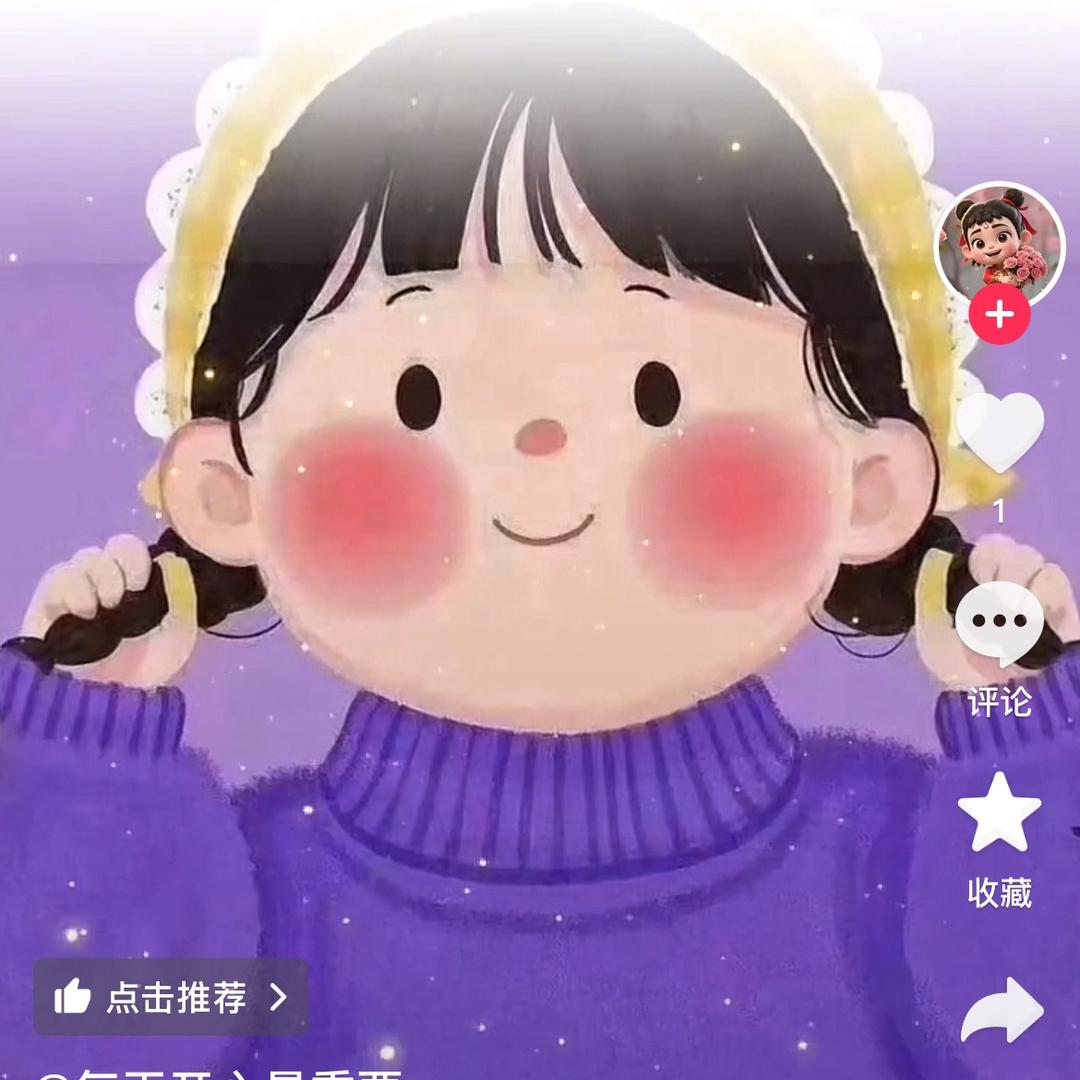The width and height of the screenshot is (1080, 1080).
Task: Like this video with the heart
Action: click(999, 432)
